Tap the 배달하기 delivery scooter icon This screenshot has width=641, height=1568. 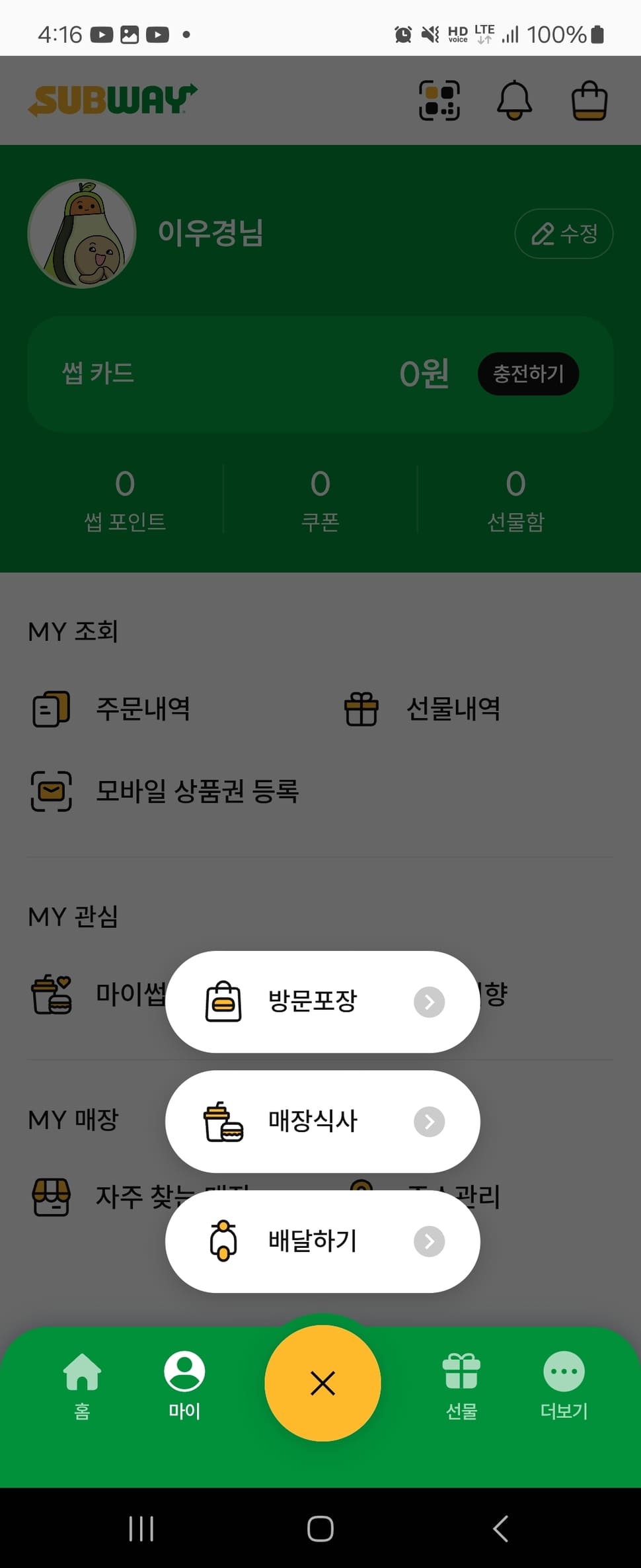223,1241
